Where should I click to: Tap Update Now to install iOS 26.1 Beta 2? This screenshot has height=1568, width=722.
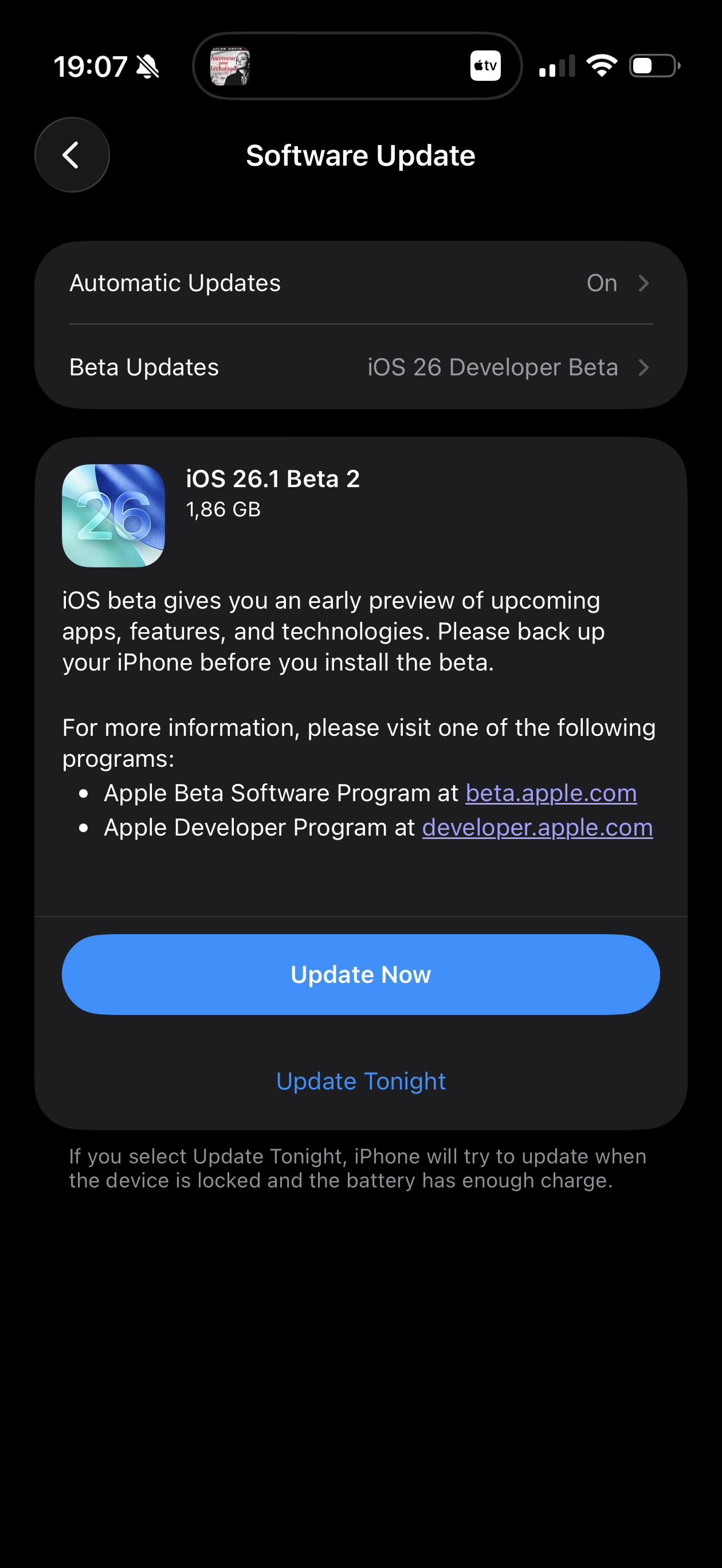pyautogui.click(x=360, y=974)
